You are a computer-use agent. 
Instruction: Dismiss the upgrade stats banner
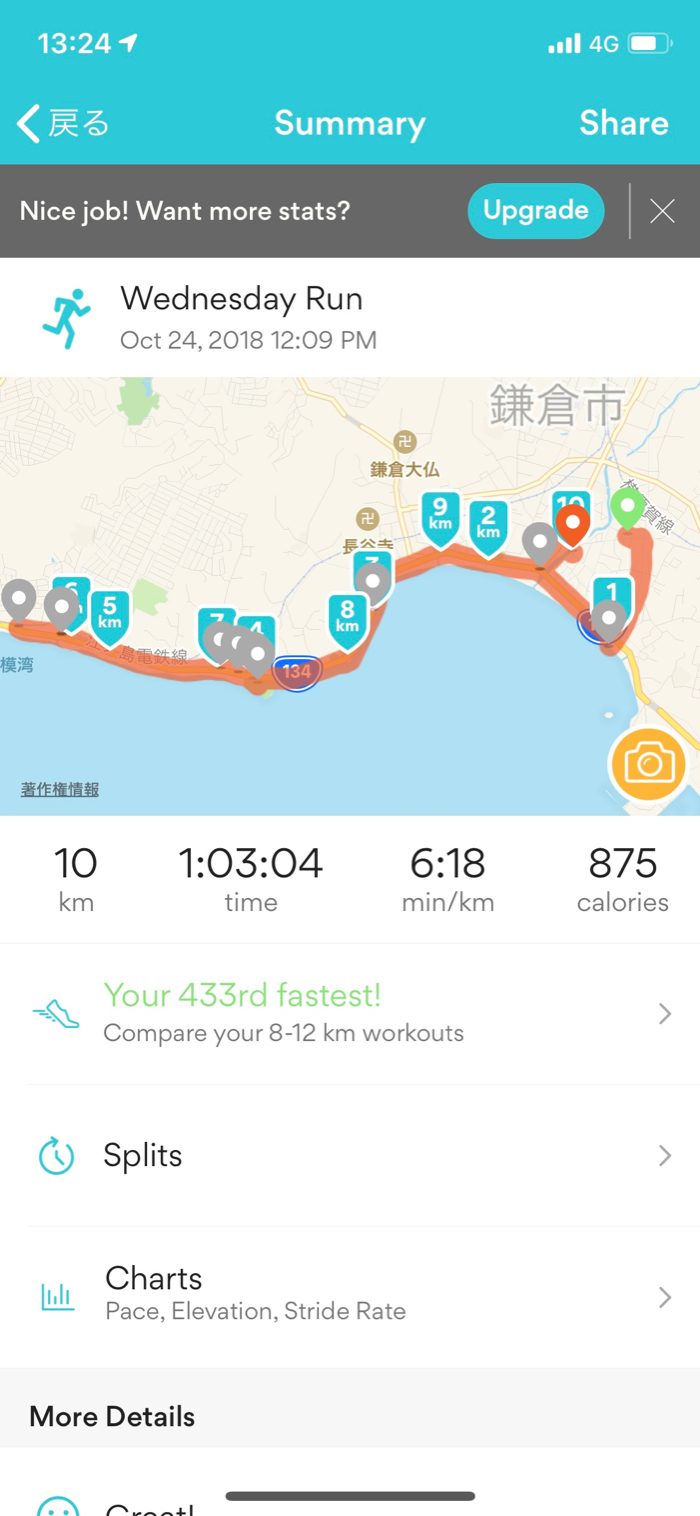pos(662,211)
